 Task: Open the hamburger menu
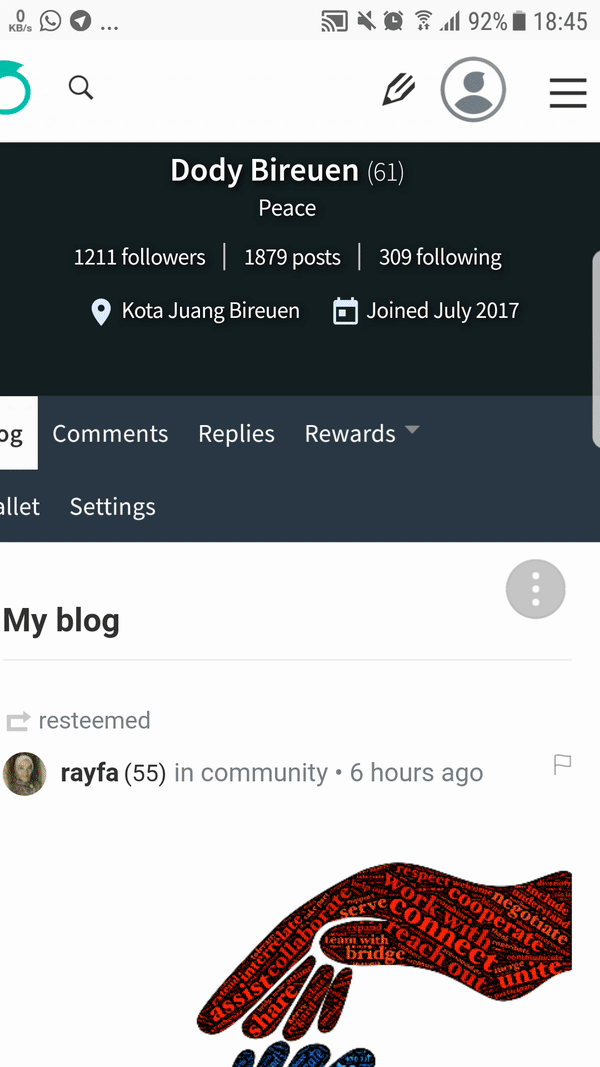point(568,93)
